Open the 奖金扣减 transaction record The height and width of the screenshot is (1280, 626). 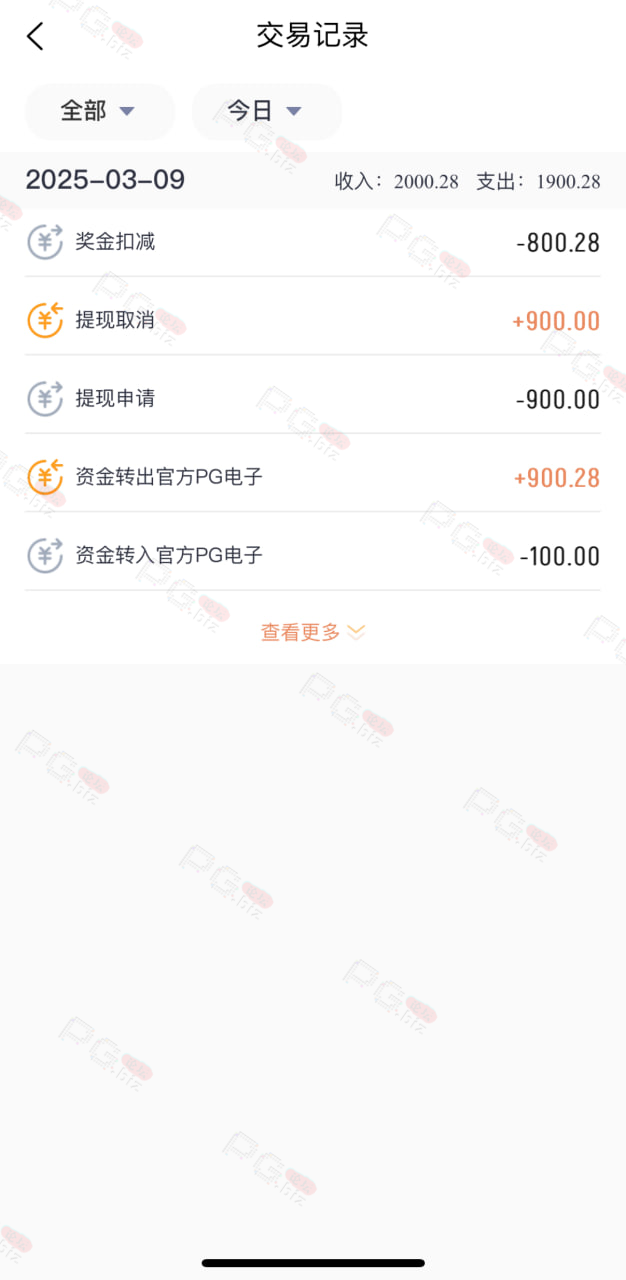pyautogui.click(x=313, y=242)
